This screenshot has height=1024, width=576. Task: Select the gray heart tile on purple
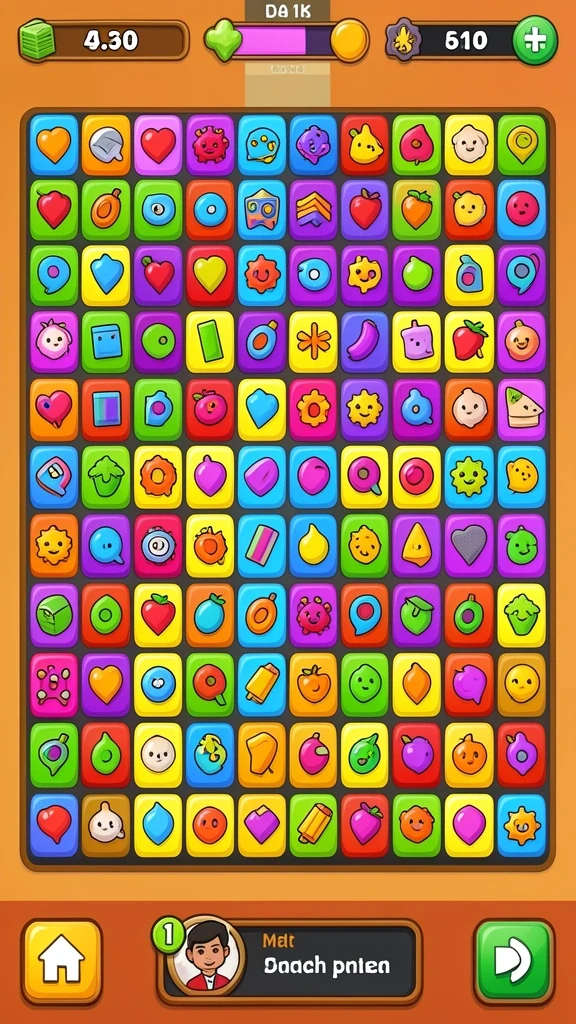pos(469,545)
